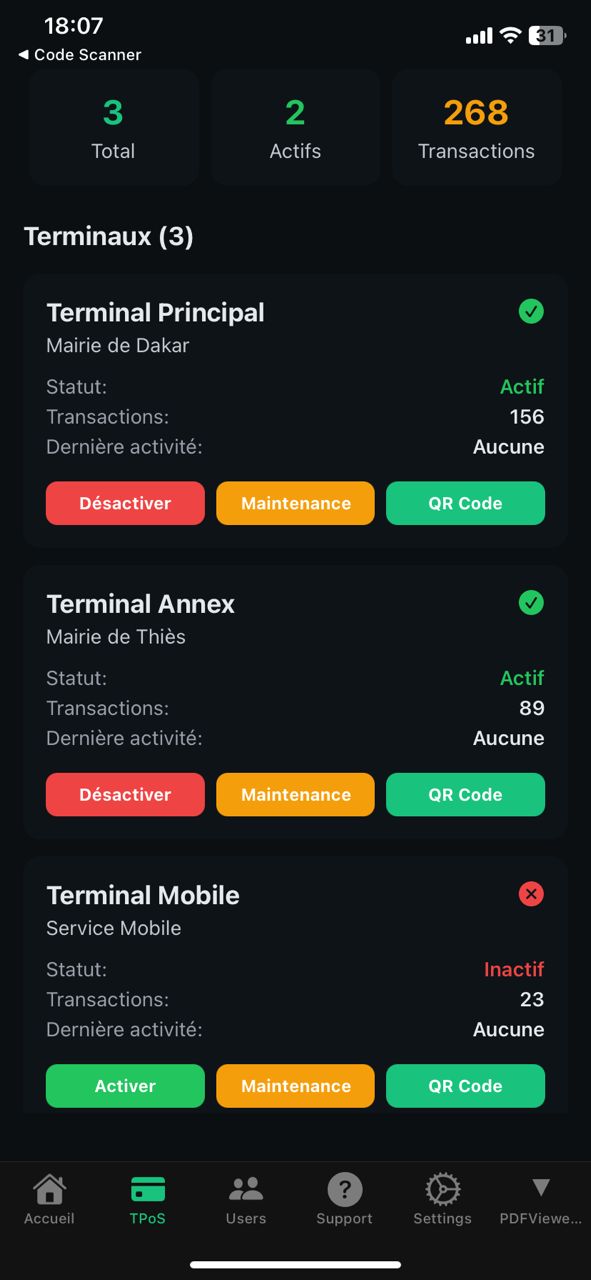Set Terminal Principal to Maintenance
591x1280 pixels.
[296, 503]
